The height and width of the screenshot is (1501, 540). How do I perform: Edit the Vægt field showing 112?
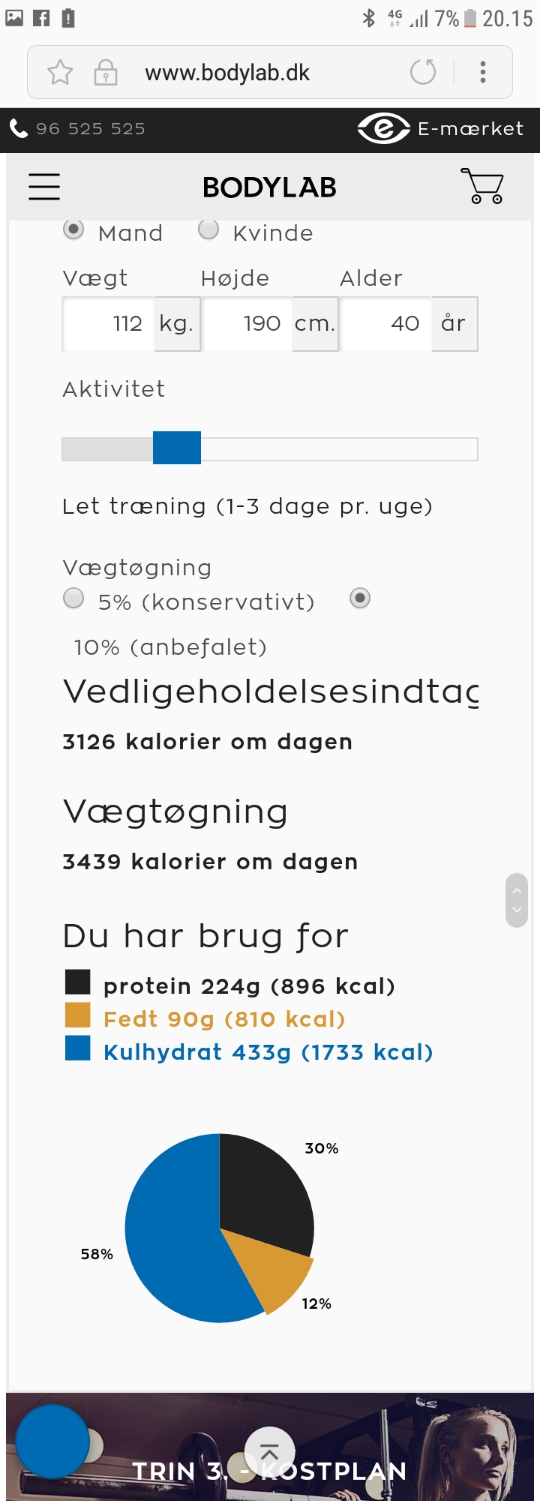tap(109, 324)
